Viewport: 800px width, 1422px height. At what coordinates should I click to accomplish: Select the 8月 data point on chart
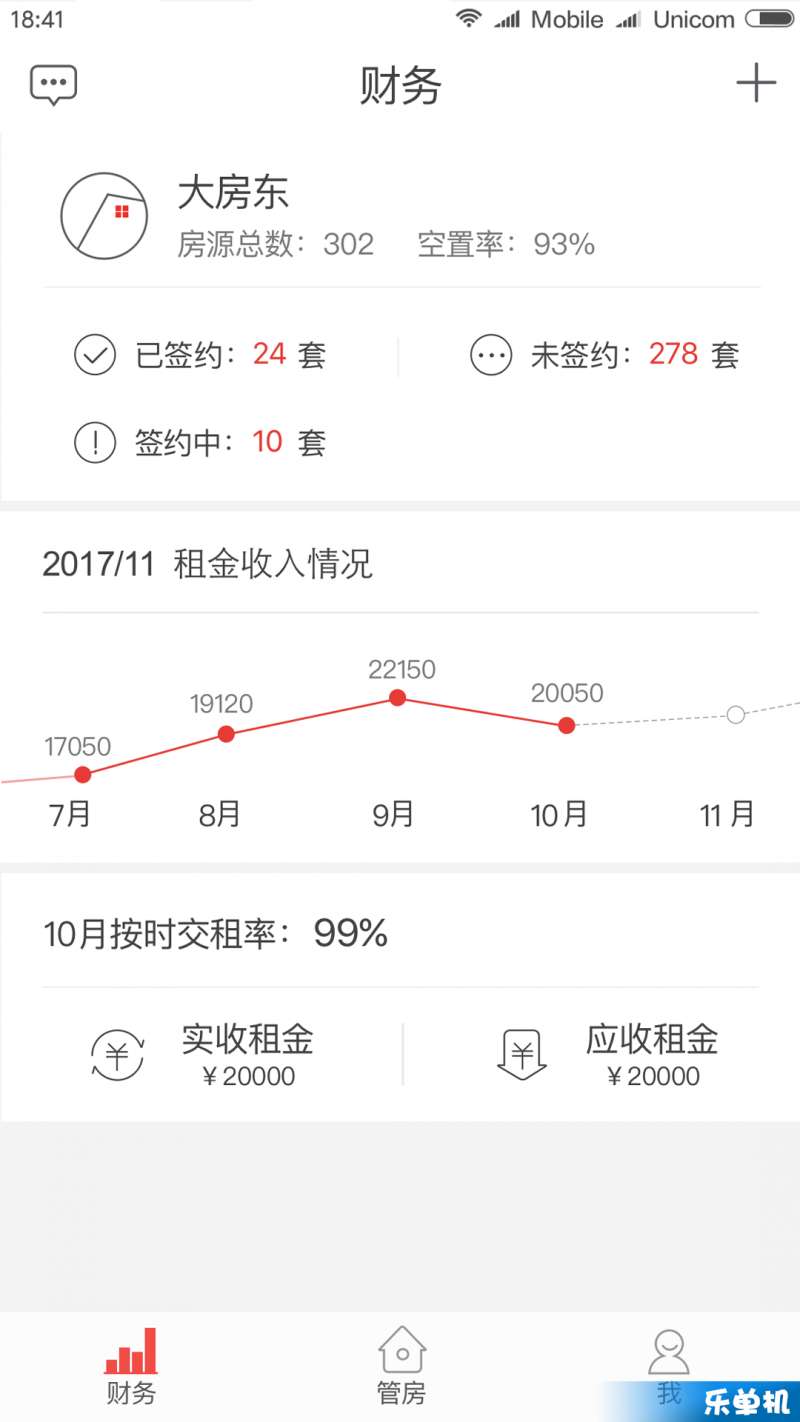226,734
